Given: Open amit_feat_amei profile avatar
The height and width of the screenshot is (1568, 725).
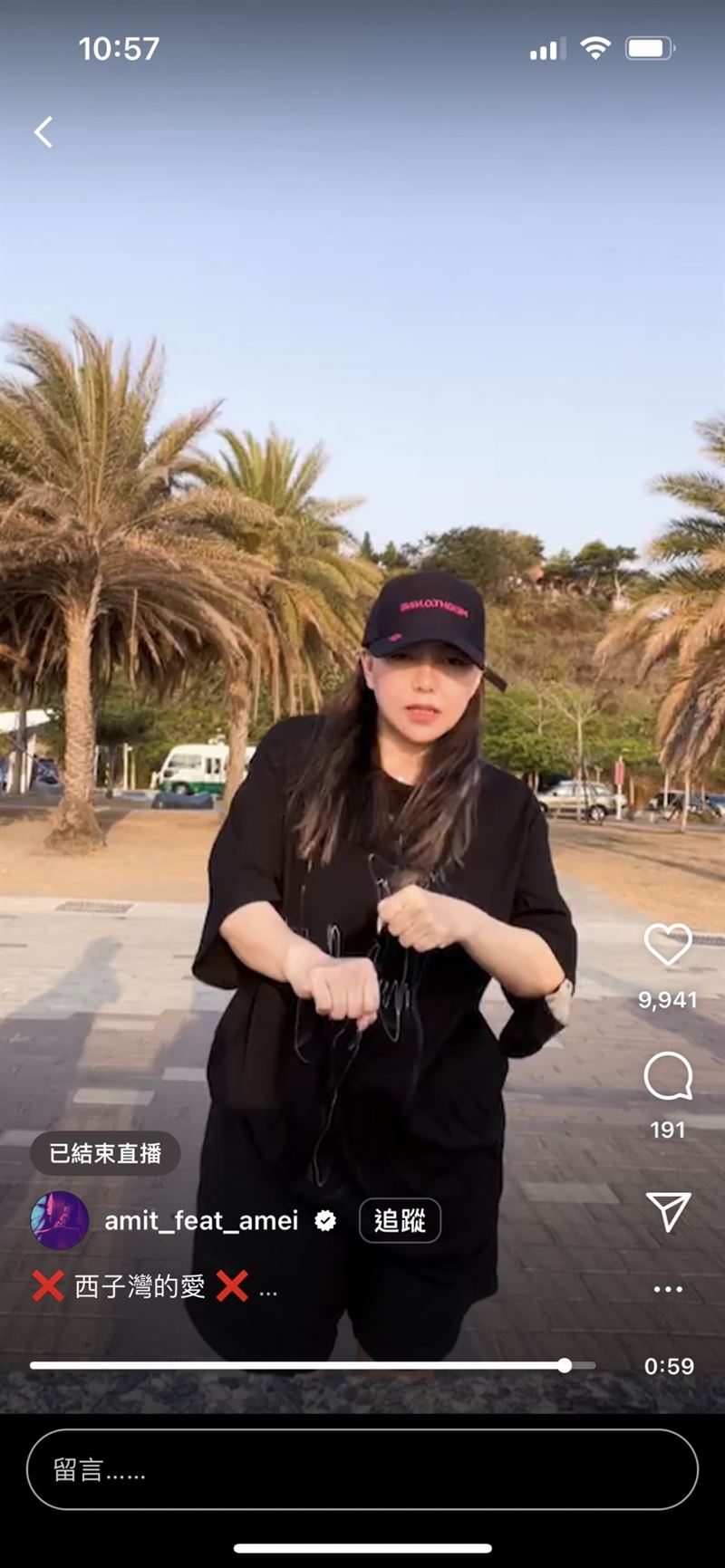Looking at the screenshot, I should pyautogui.click(x=60, y=1220).
